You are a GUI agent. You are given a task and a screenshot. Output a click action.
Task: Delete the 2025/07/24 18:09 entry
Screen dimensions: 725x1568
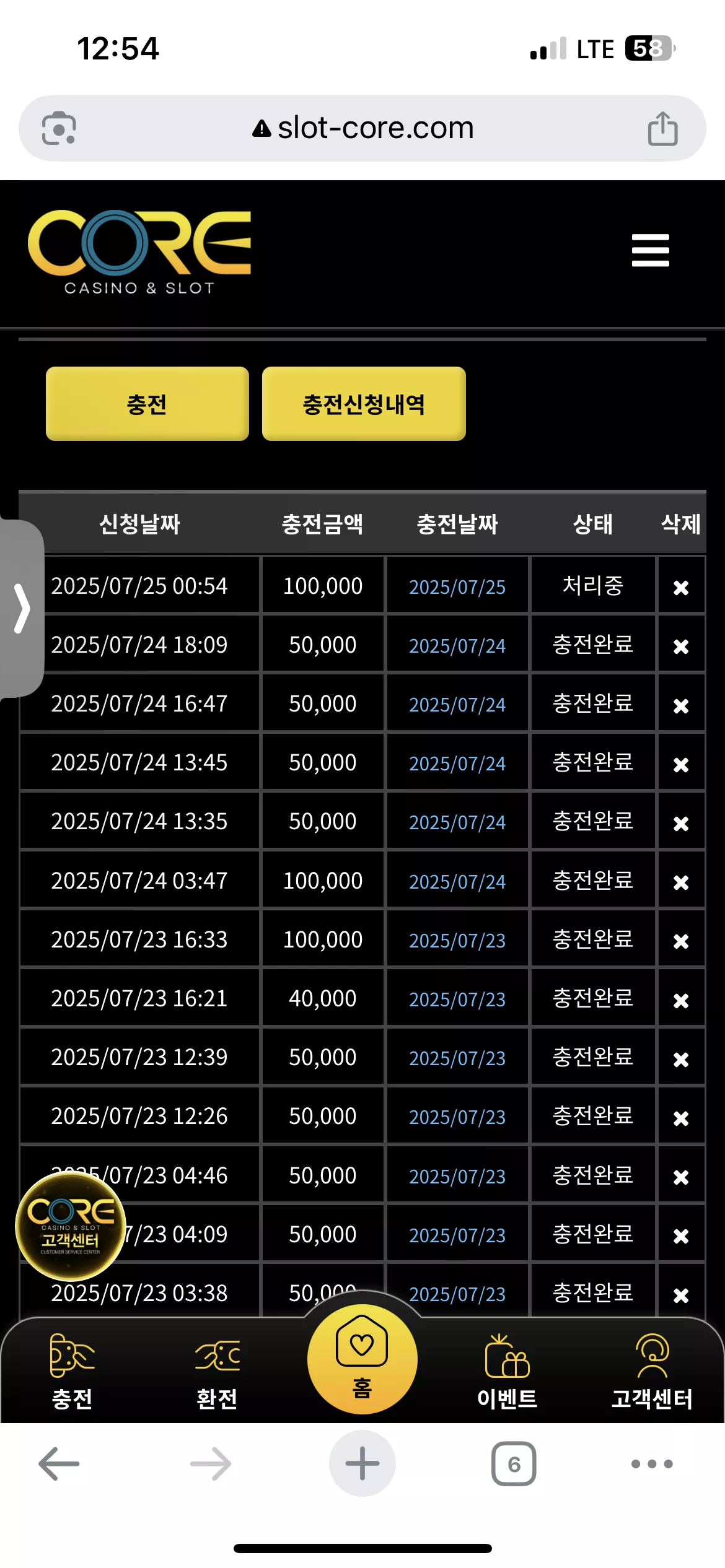click(x=681, y=647)
